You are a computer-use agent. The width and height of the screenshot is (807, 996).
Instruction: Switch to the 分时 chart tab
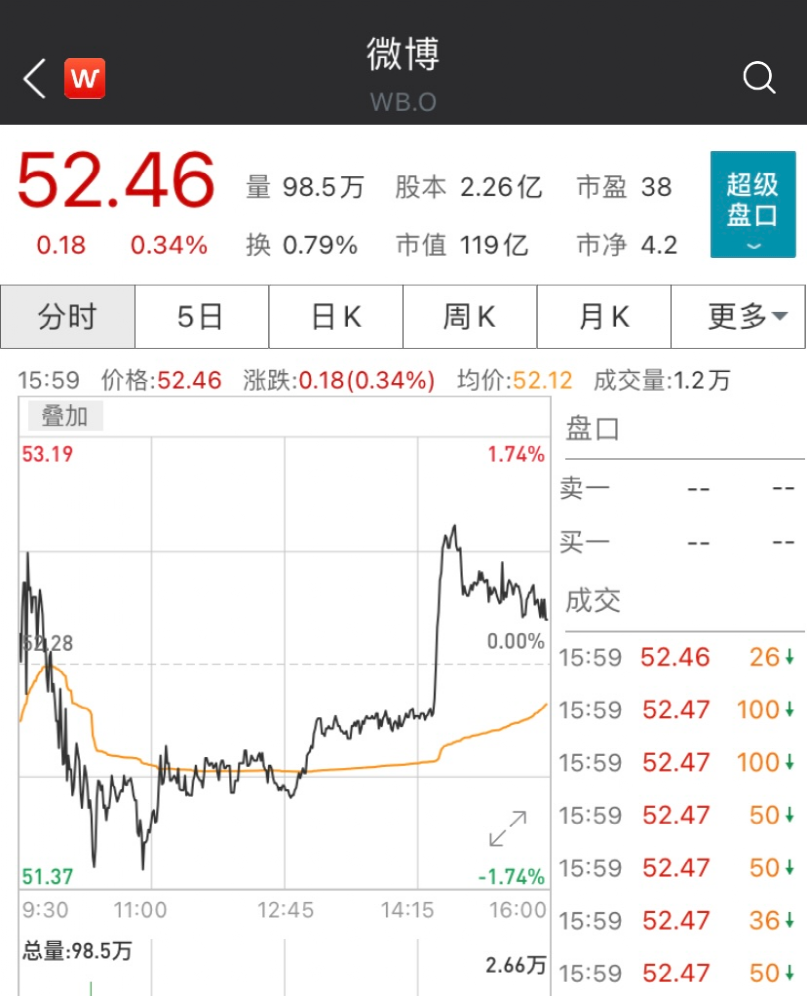[68, 317]
